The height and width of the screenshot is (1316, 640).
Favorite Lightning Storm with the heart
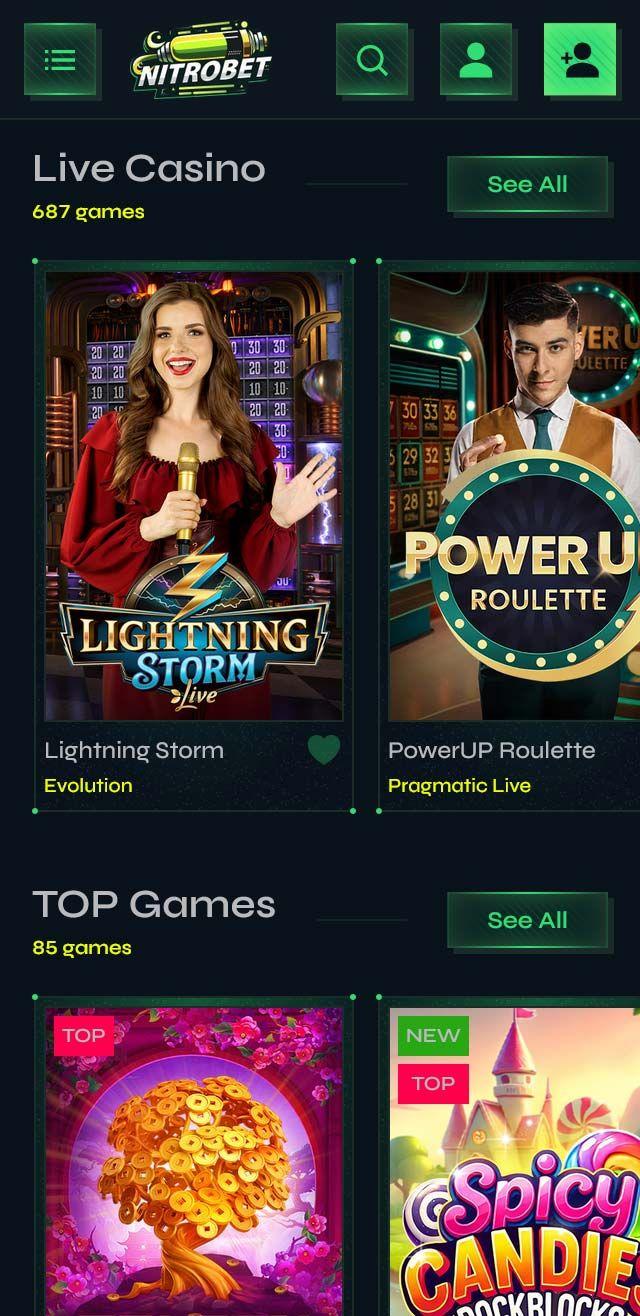(x=323, y=749)
